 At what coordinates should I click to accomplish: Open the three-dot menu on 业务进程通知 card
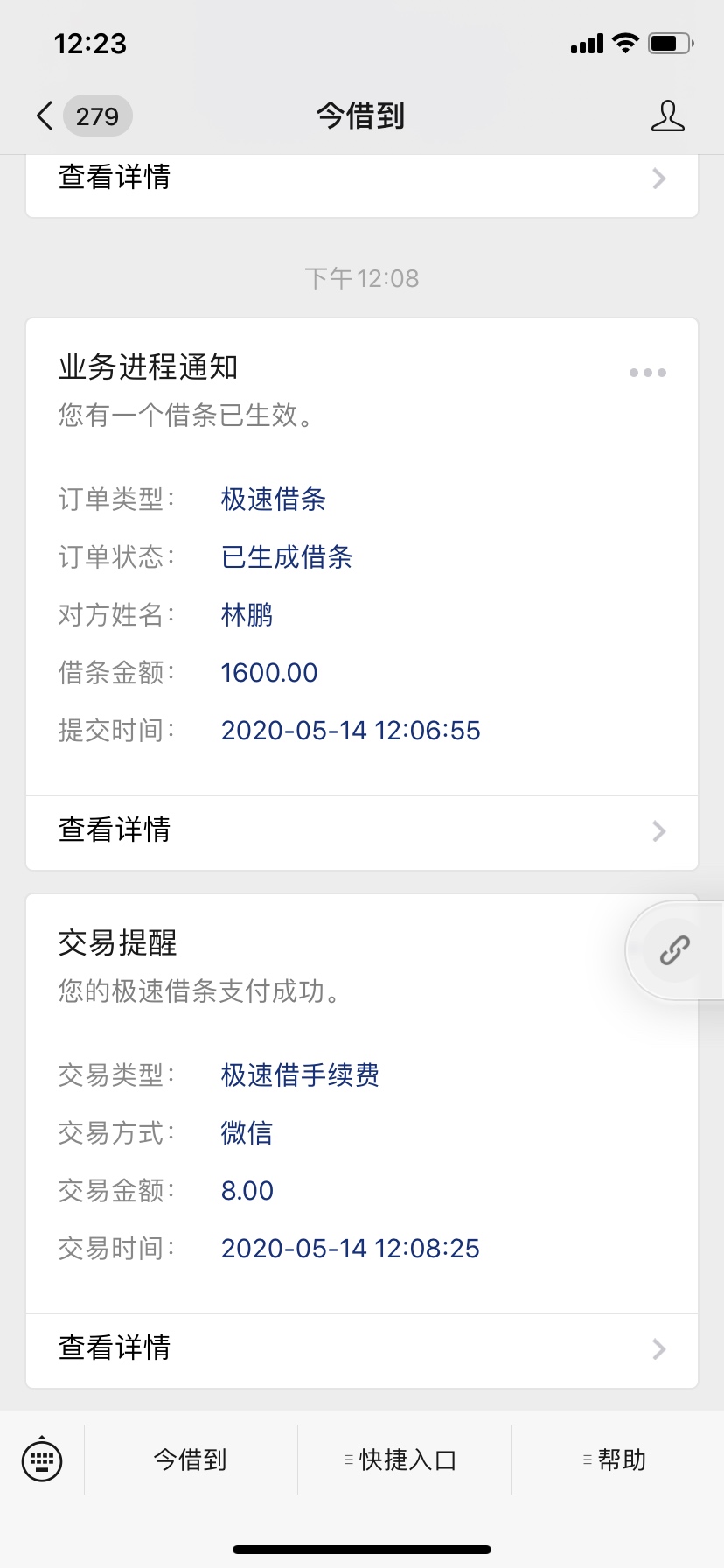pos(648,373)
